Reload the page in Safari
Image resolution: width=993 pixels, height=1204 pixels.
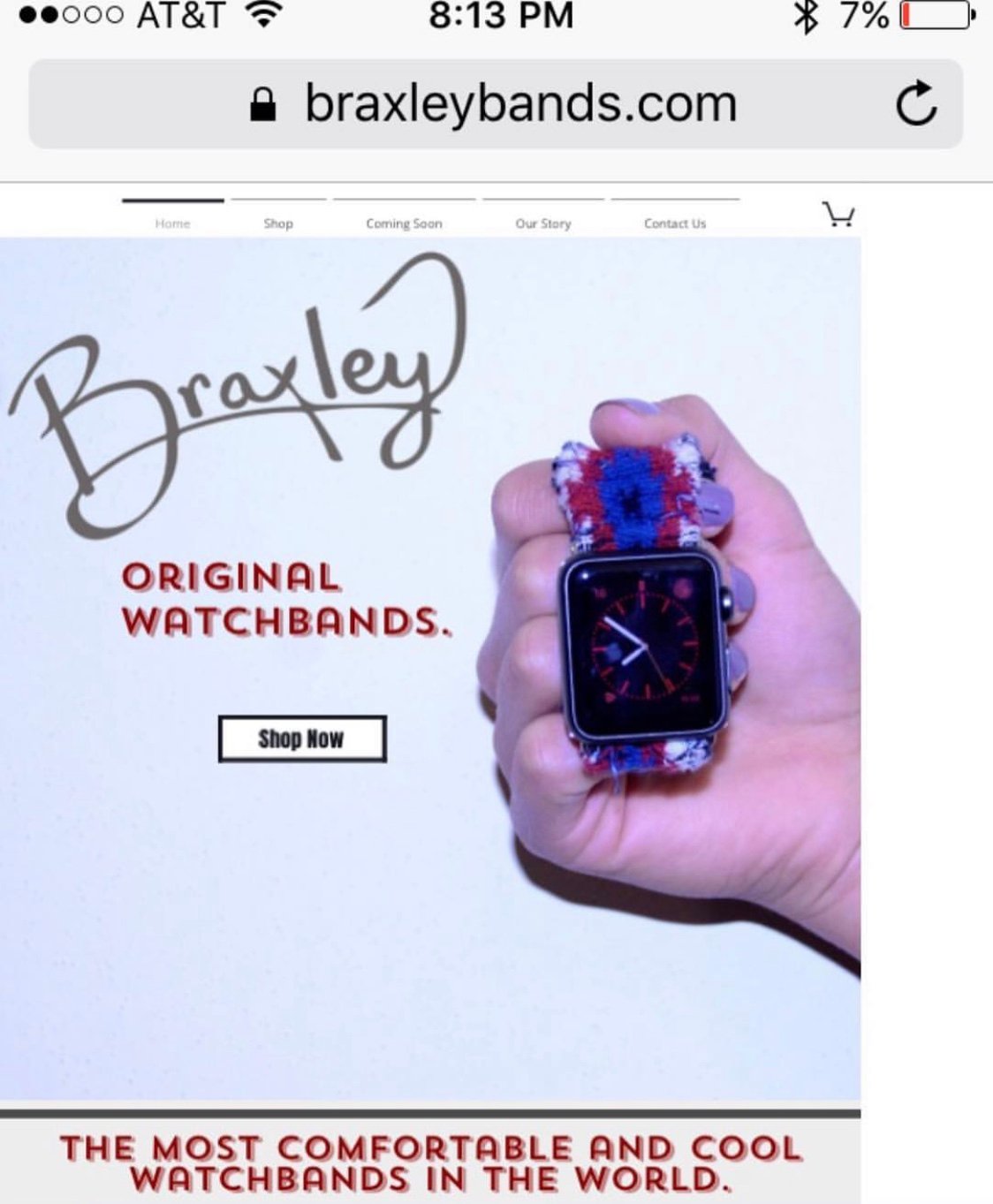pyautogui.click(x=916, y=103)
